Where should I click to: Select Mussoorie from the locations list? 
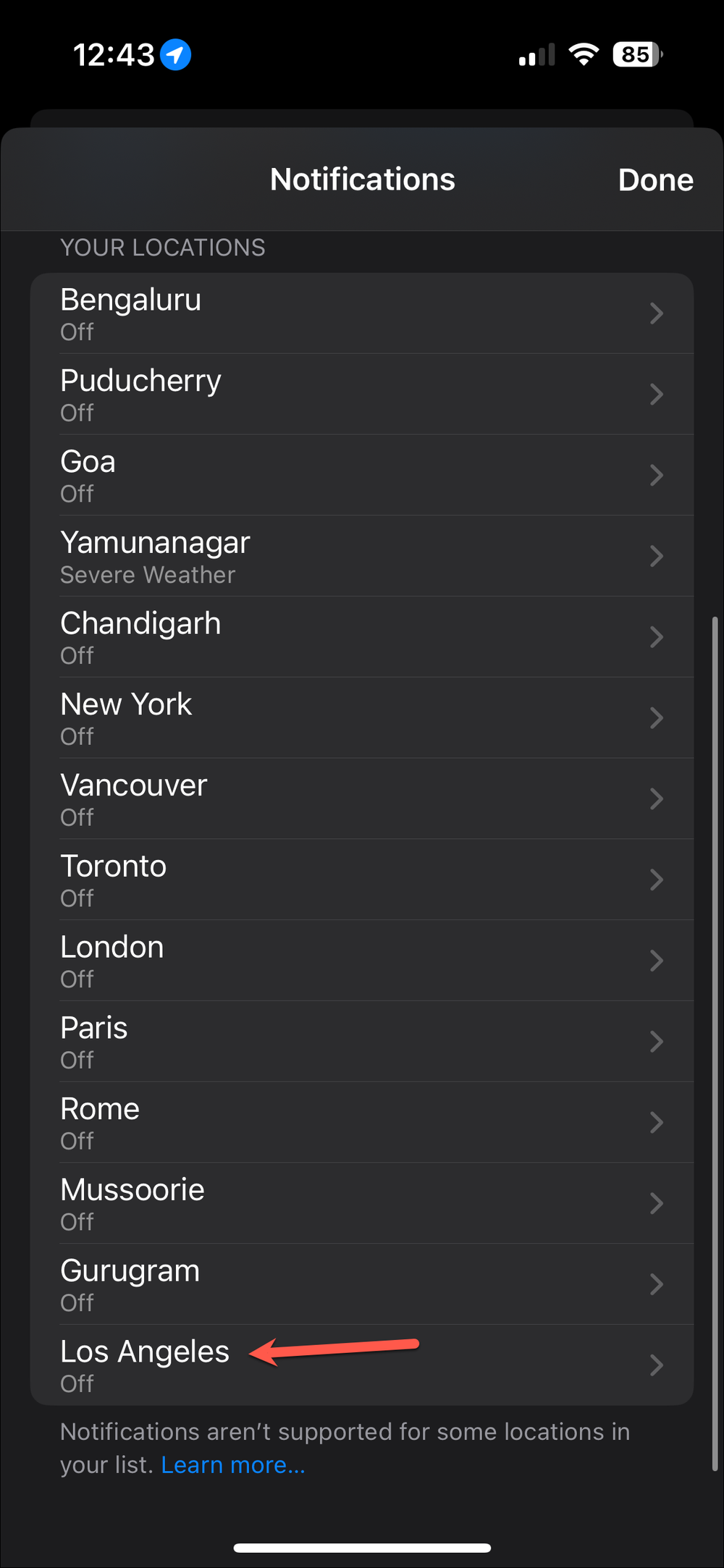362,1204
